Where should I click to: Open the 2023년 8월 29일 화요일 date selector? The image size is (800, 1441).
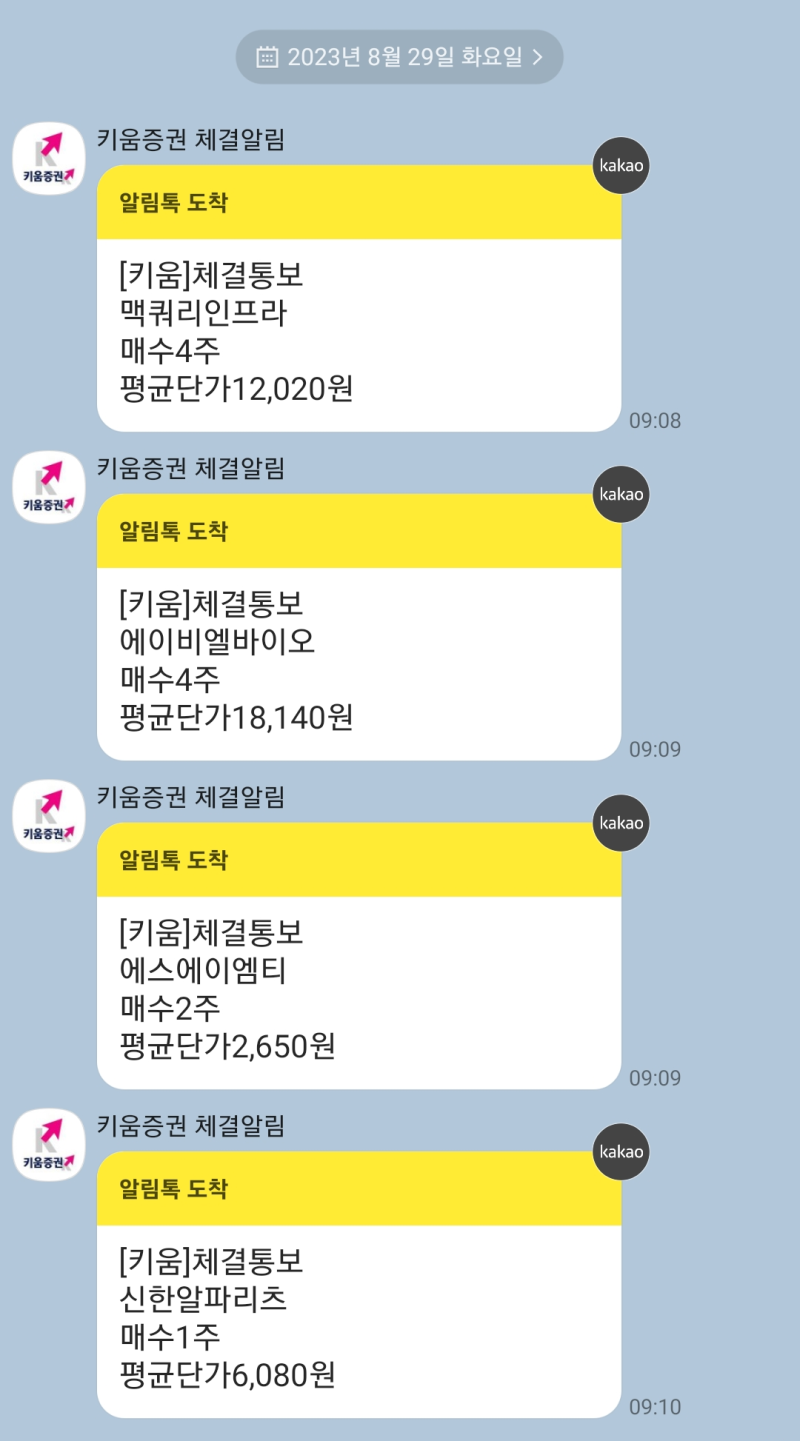coord(400,57)
